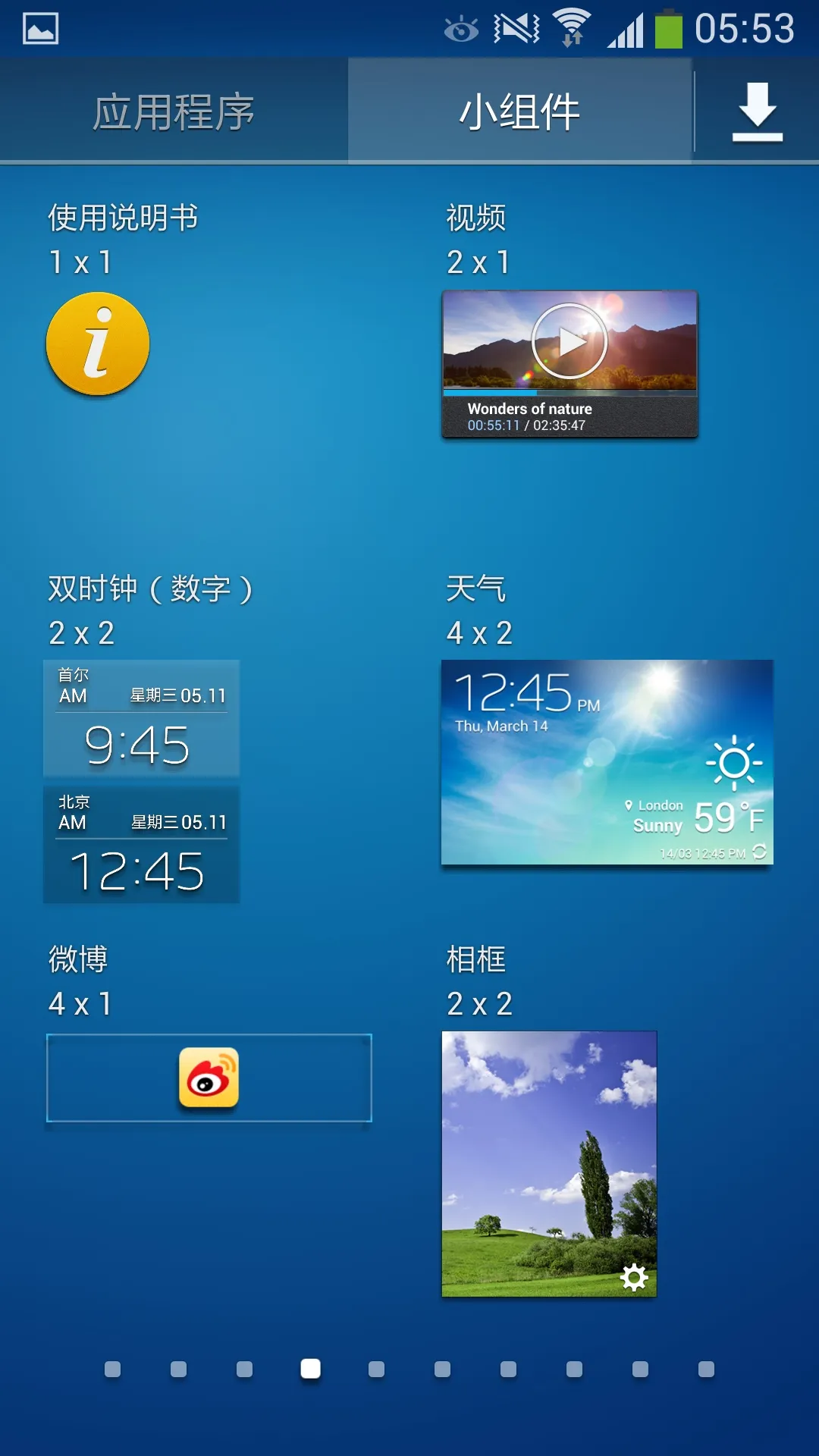Select the 双时钟（数字）widget
The height and width of the screenshot is (1456, 819).
[x=141, y=781]
